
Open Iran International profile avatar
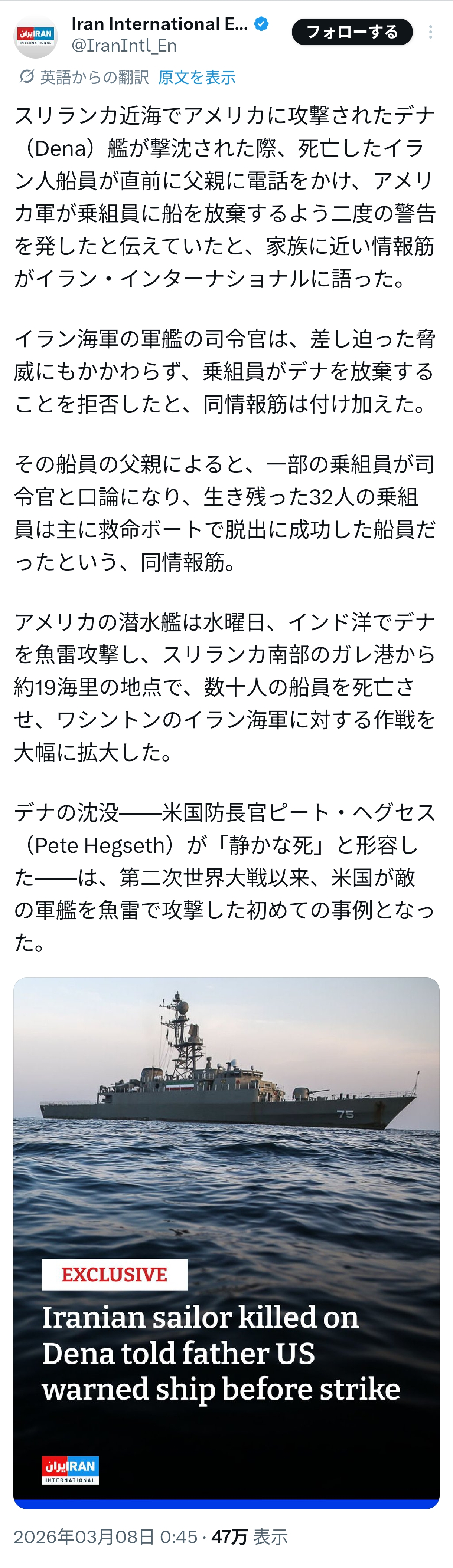[35, 36]
